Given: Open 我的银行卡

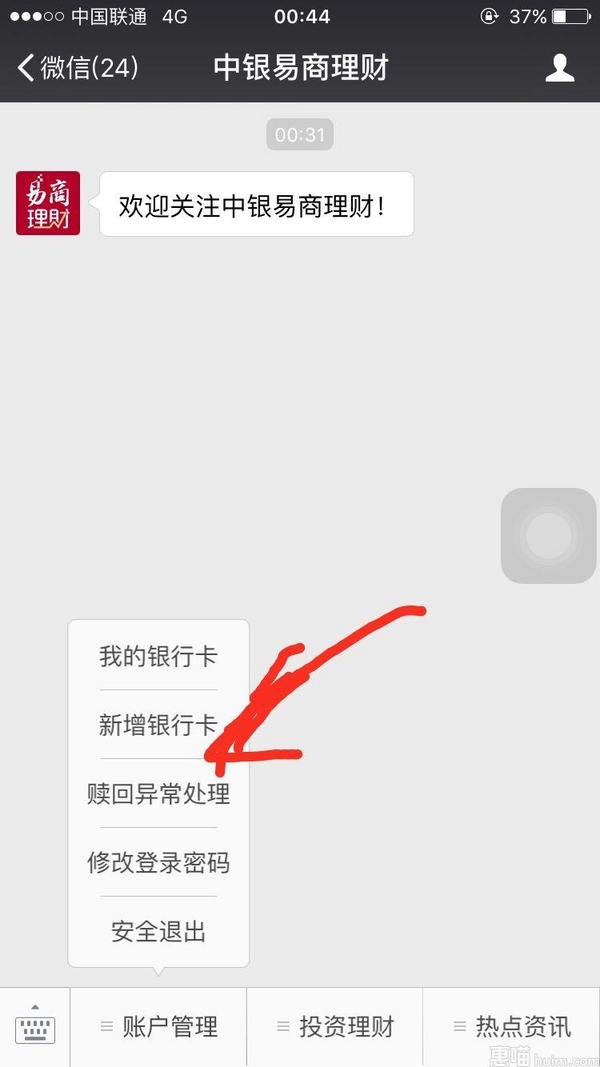Looking at the screenshot, I should pyautogui.click(x=158, y=656).
